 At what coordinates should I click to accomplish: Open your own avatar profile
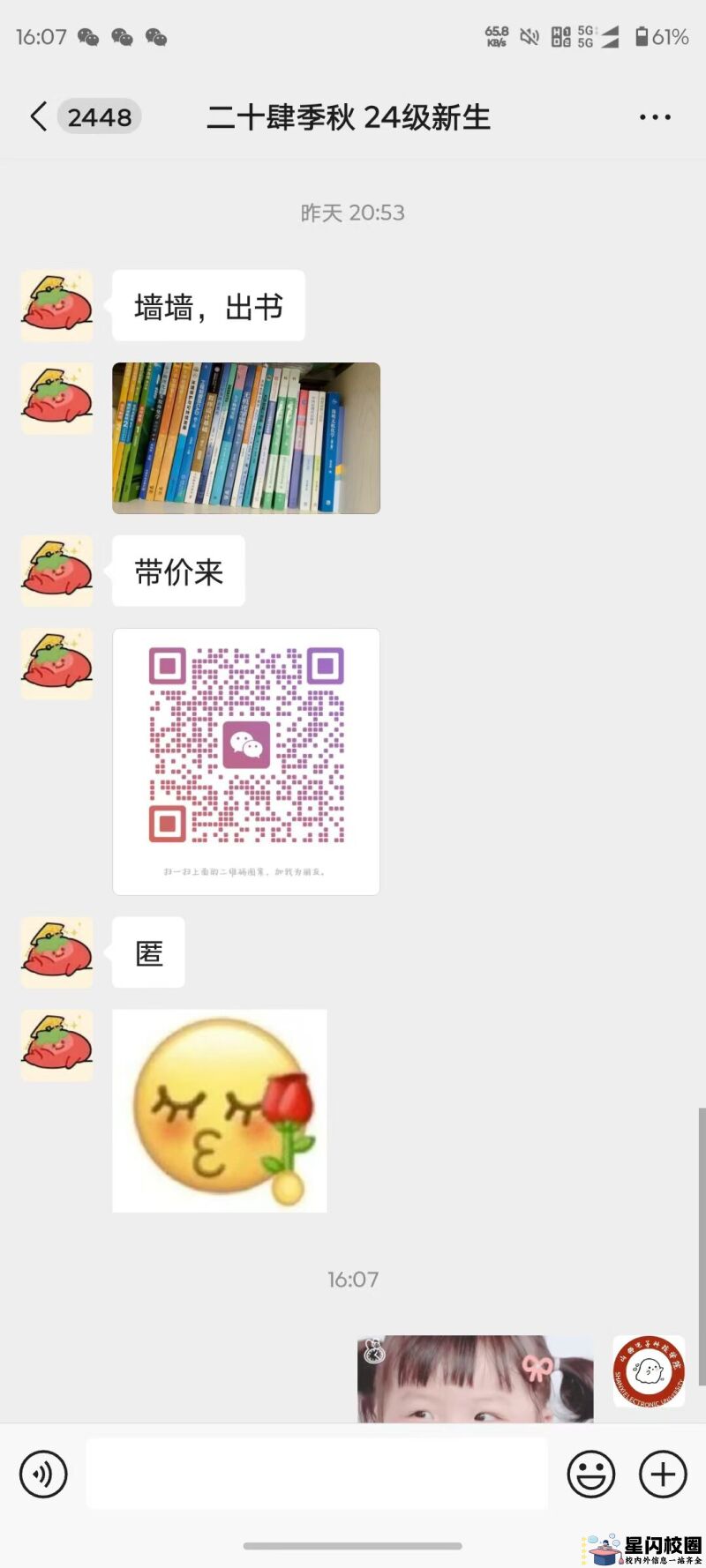tap(649, 1371)
